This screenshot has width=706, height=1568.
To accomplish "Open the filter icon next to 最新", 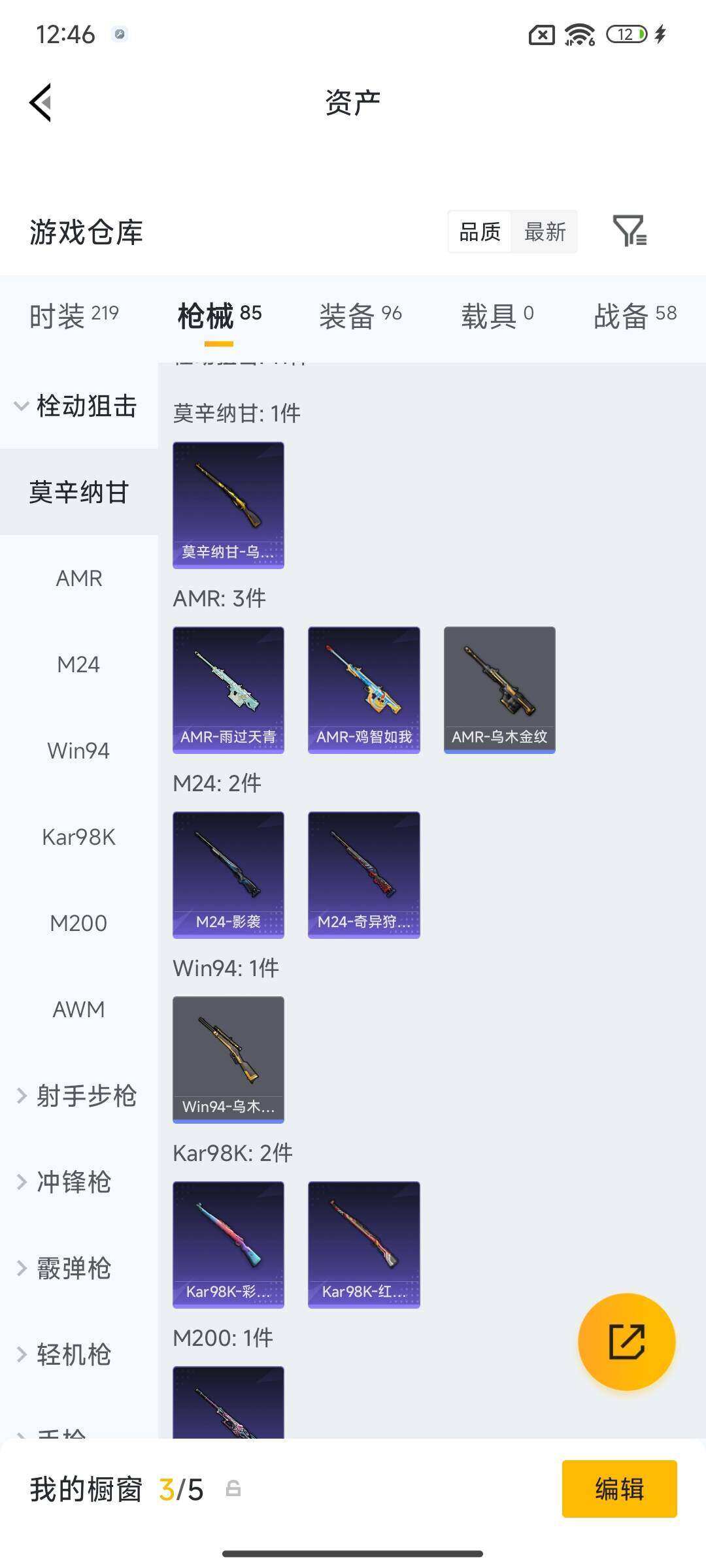I will pos(630,231).
